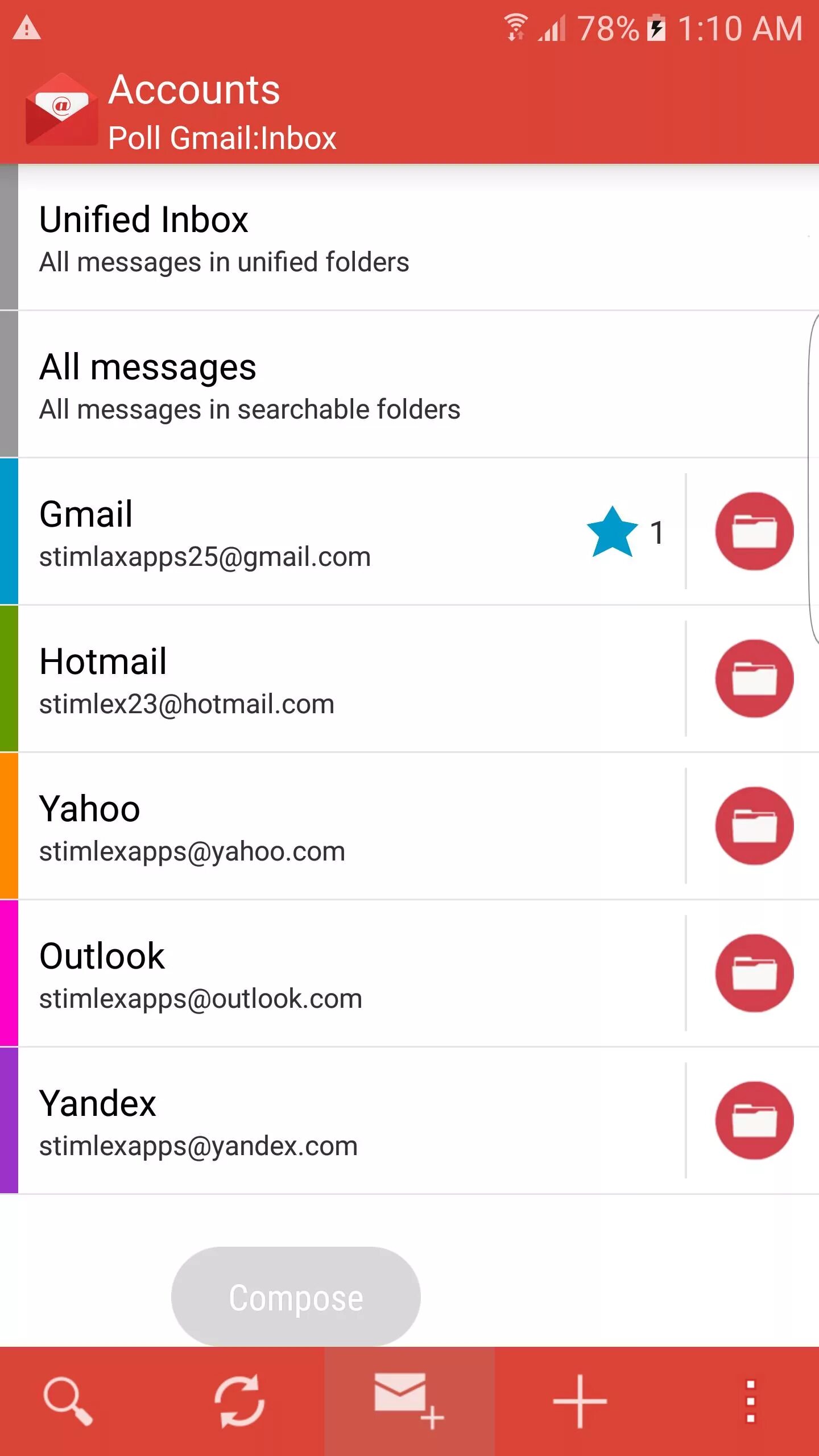Screen dimensions: 819x1456
Task: Open the search tool in bottom toolbar
Action: 68,1401
